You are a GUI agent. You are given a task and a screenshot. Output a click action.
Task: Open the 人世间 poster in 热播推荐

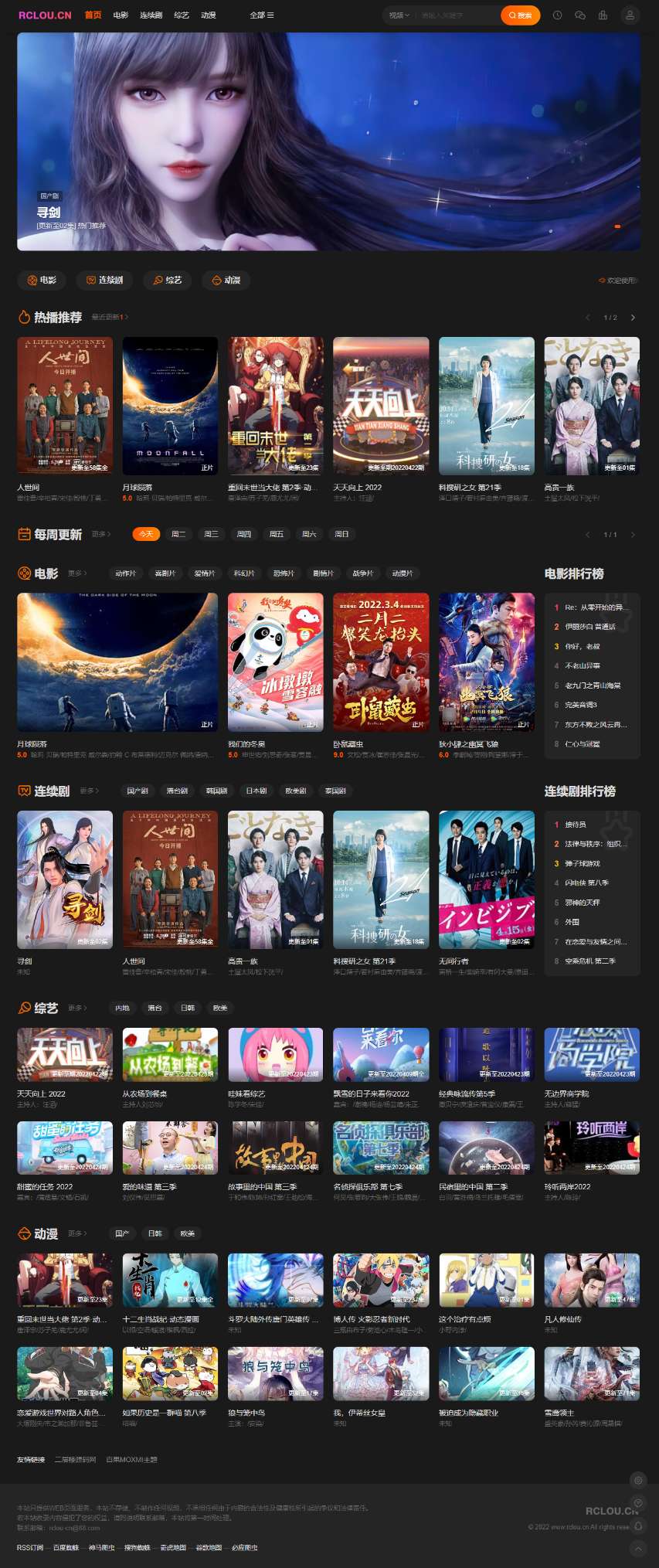[x=65, y=405]
